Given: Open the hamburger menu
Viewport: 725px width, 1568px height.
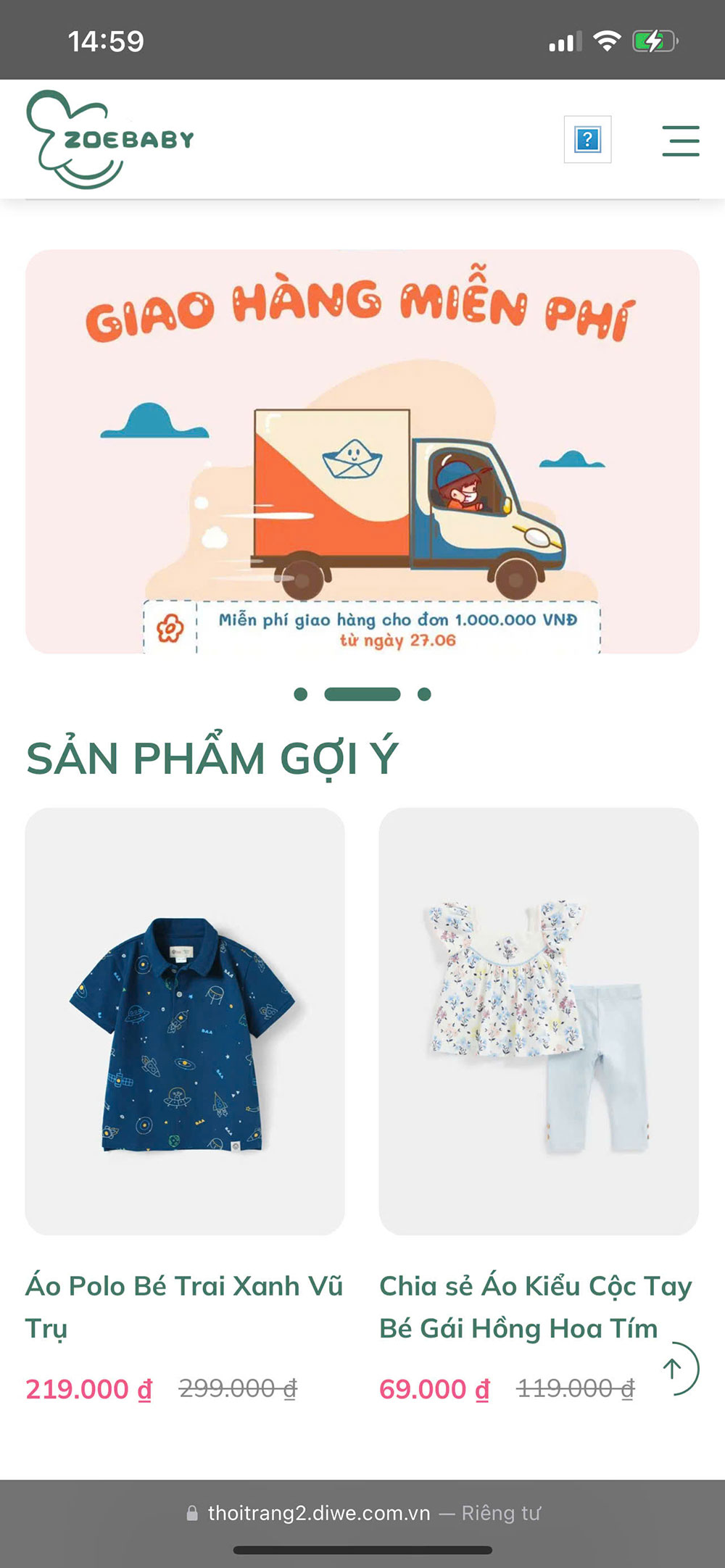Looking at the screenshot, I should point(680,141).
